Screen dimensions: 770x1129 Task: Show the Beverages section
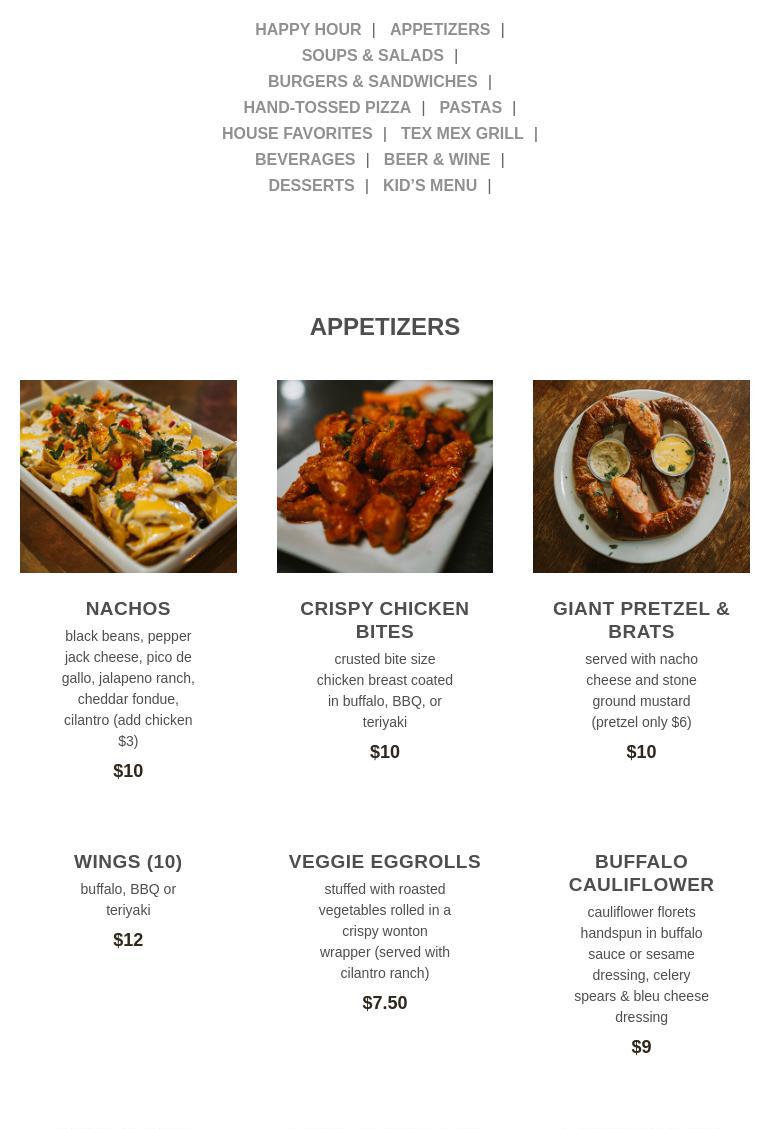point(305,160)
